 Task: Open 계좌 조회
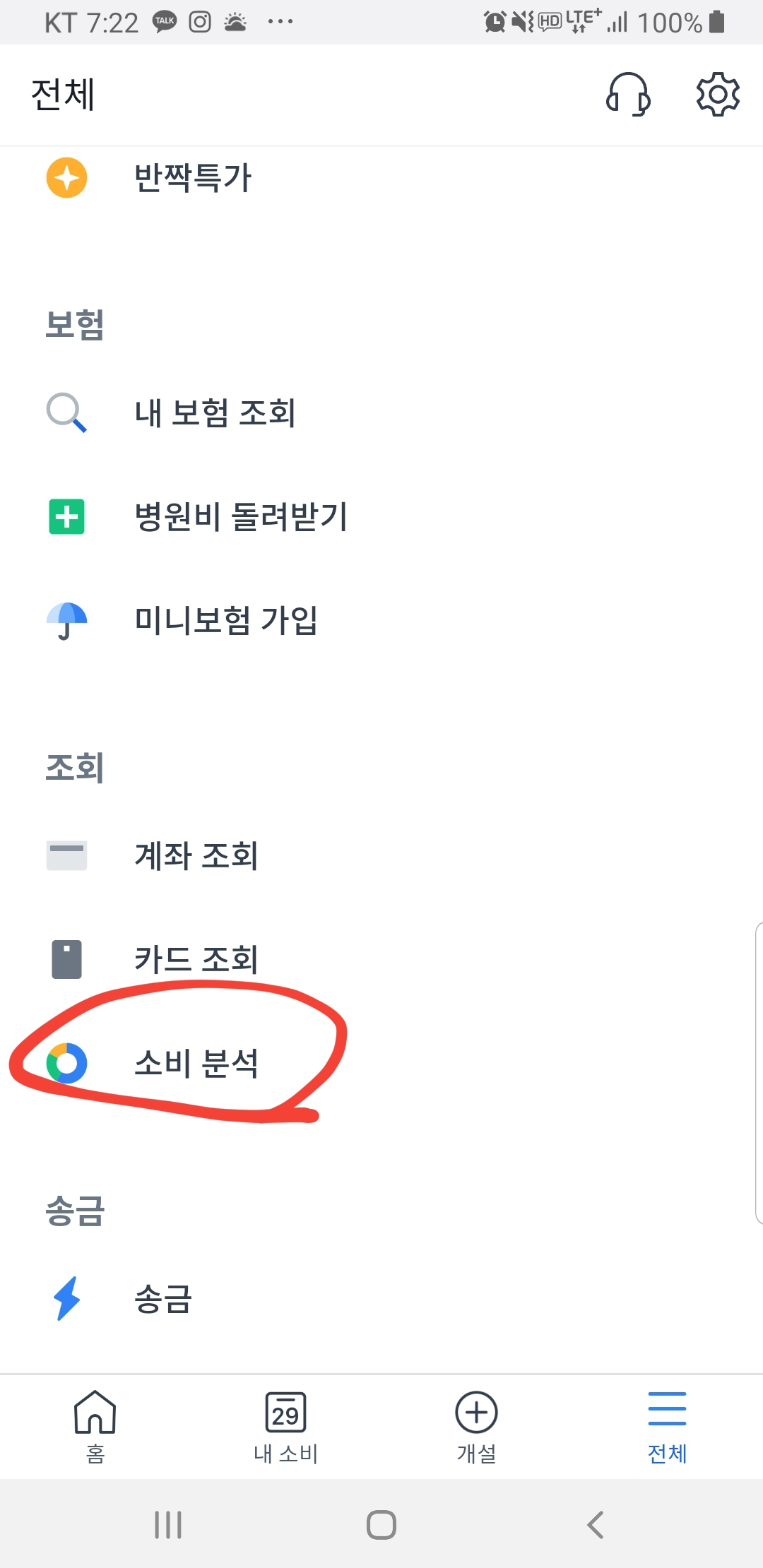(x=196, y=855)
